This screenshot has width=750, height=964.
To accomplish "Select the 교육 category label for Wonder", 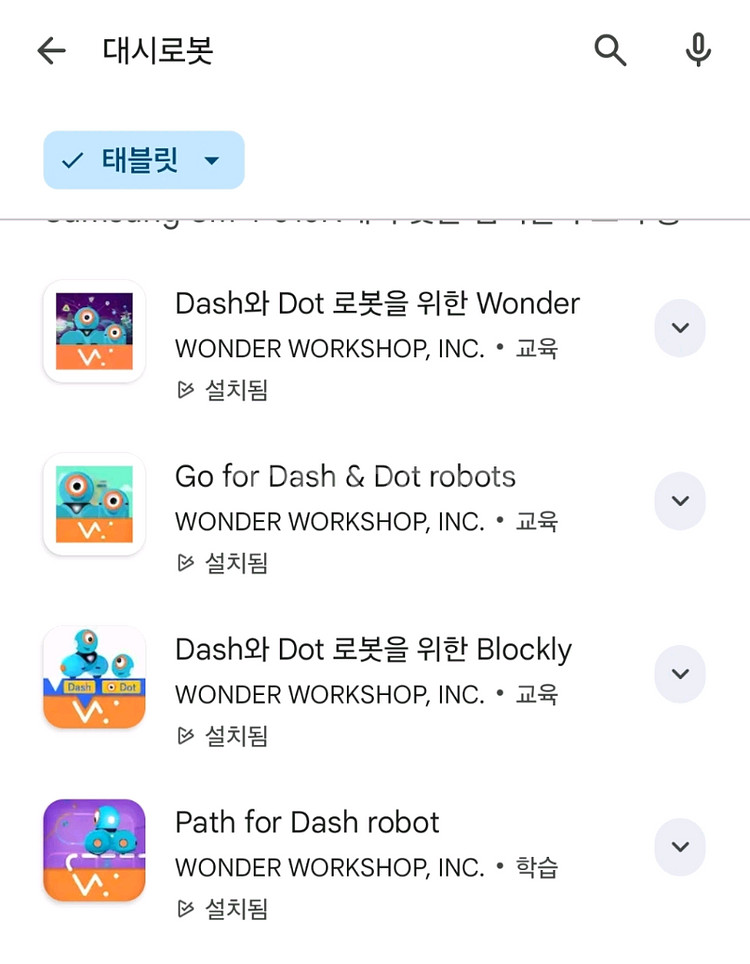I will (538, 348).
